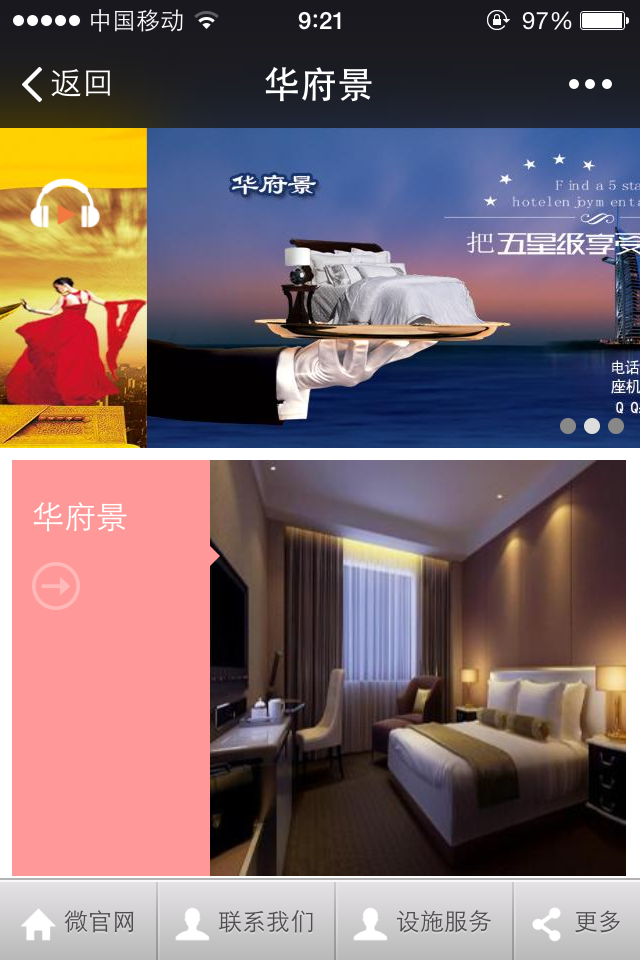Screen dimensions: 640x960
Task: Open the 联系我们 tab
Action: (246, 922)
